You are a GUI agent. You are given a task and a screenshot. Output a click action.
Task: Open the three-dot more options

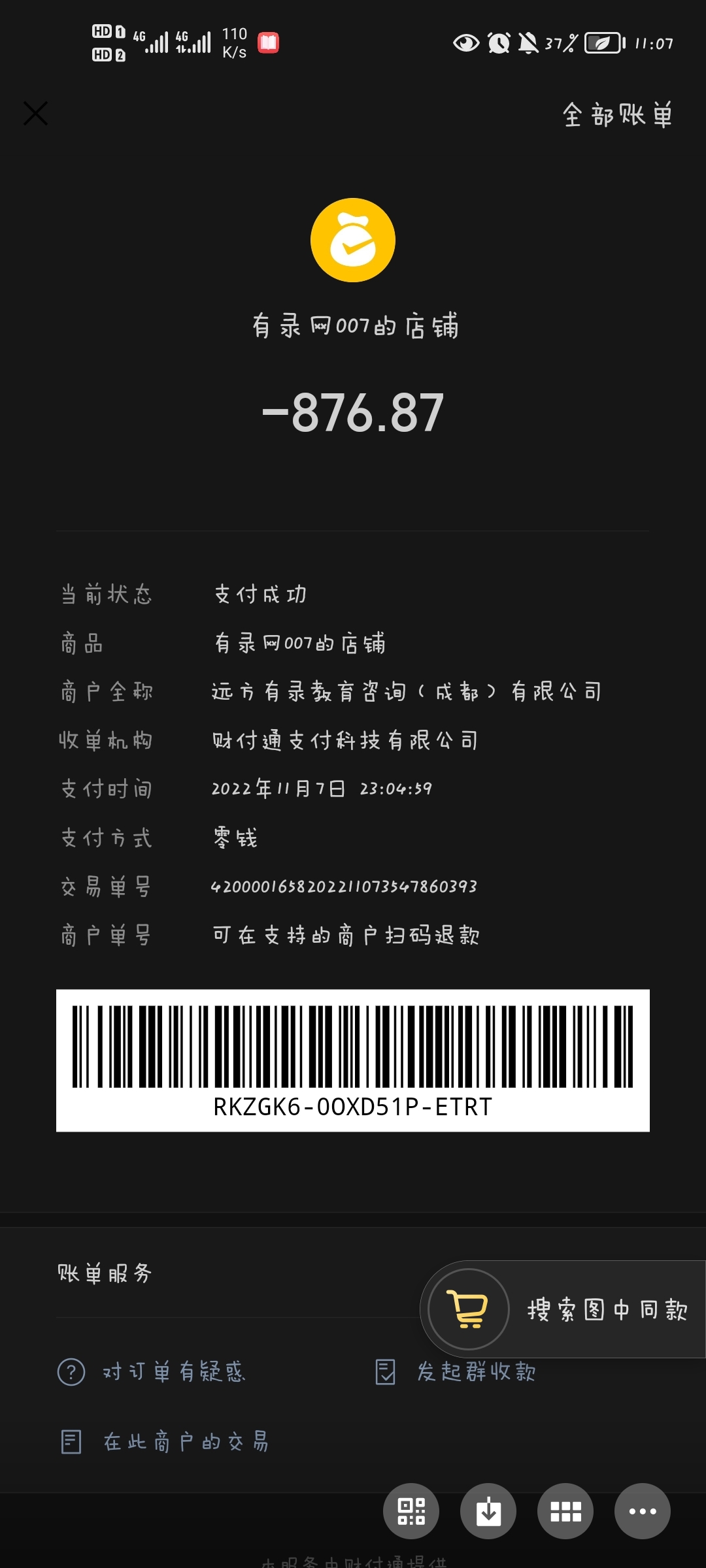click(643, 1511)
